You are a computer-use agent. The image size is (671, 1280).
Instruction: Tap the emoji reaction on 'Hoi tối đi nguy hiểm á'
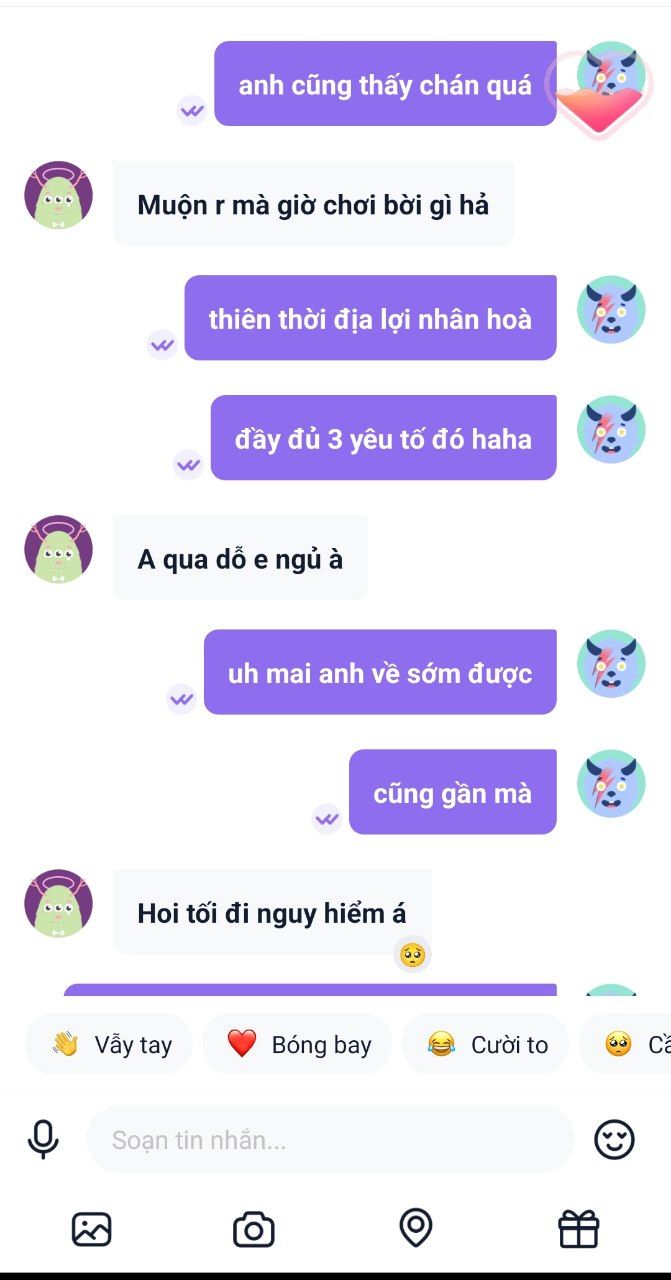coord(412,955)
